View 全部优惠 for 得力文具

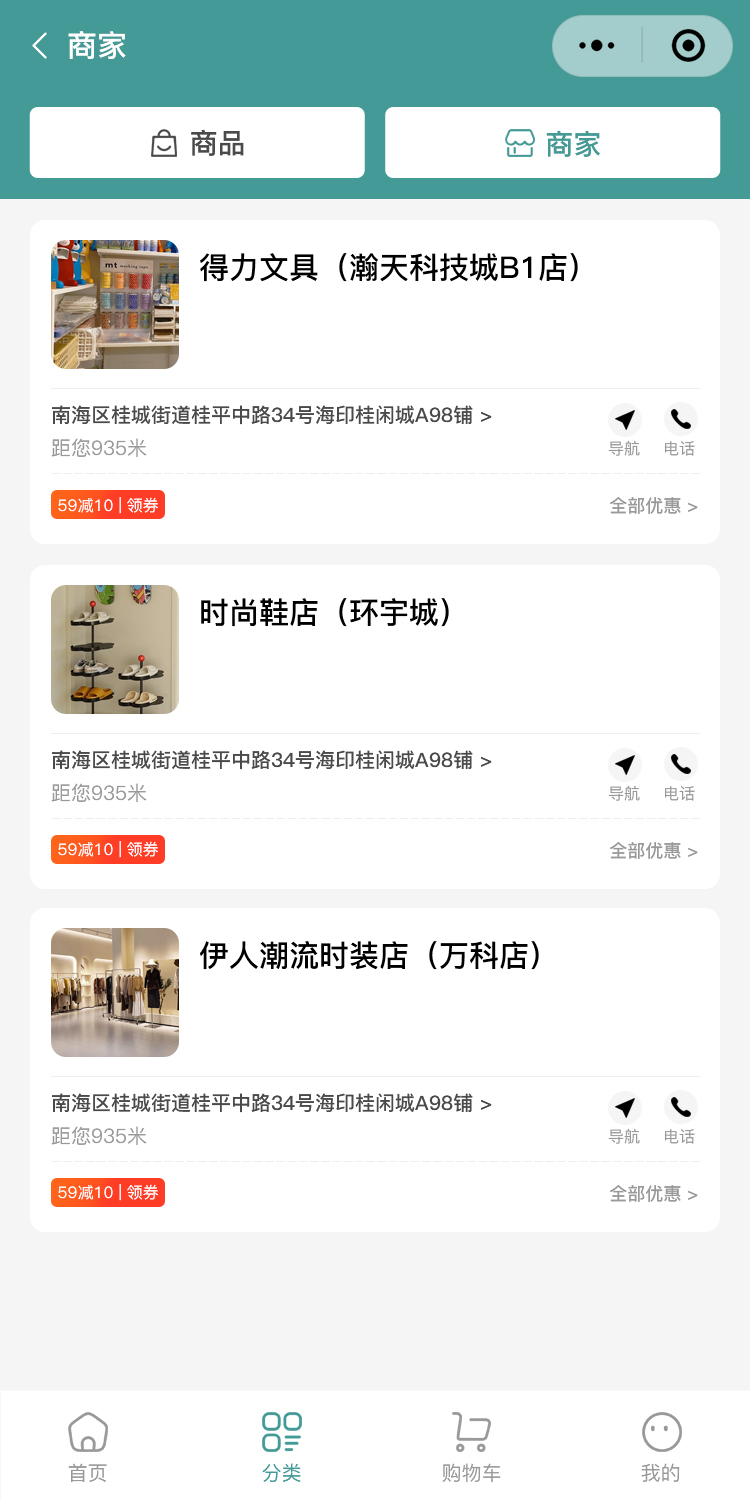point(653,506)
